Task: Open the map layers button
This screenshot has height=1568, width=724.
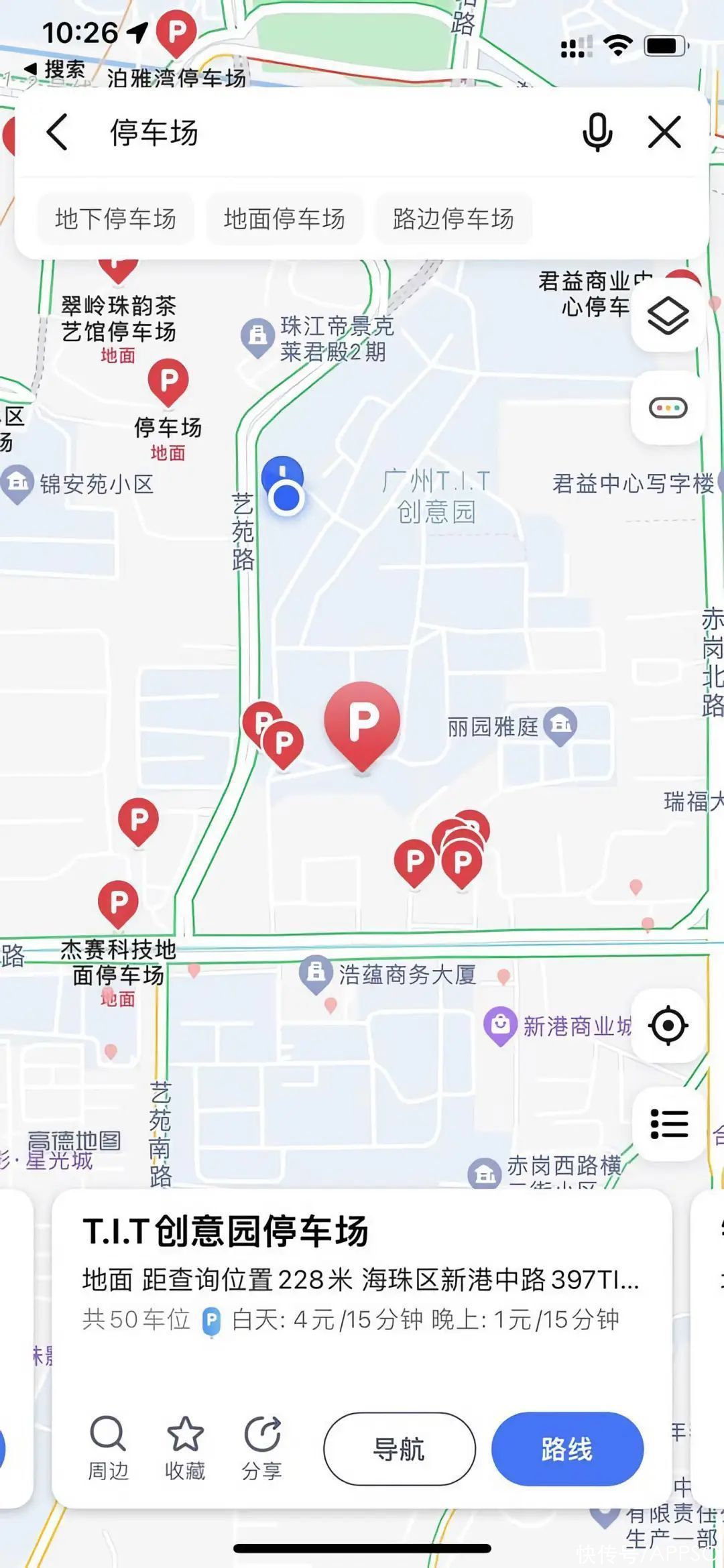Action: click(668, 316)
